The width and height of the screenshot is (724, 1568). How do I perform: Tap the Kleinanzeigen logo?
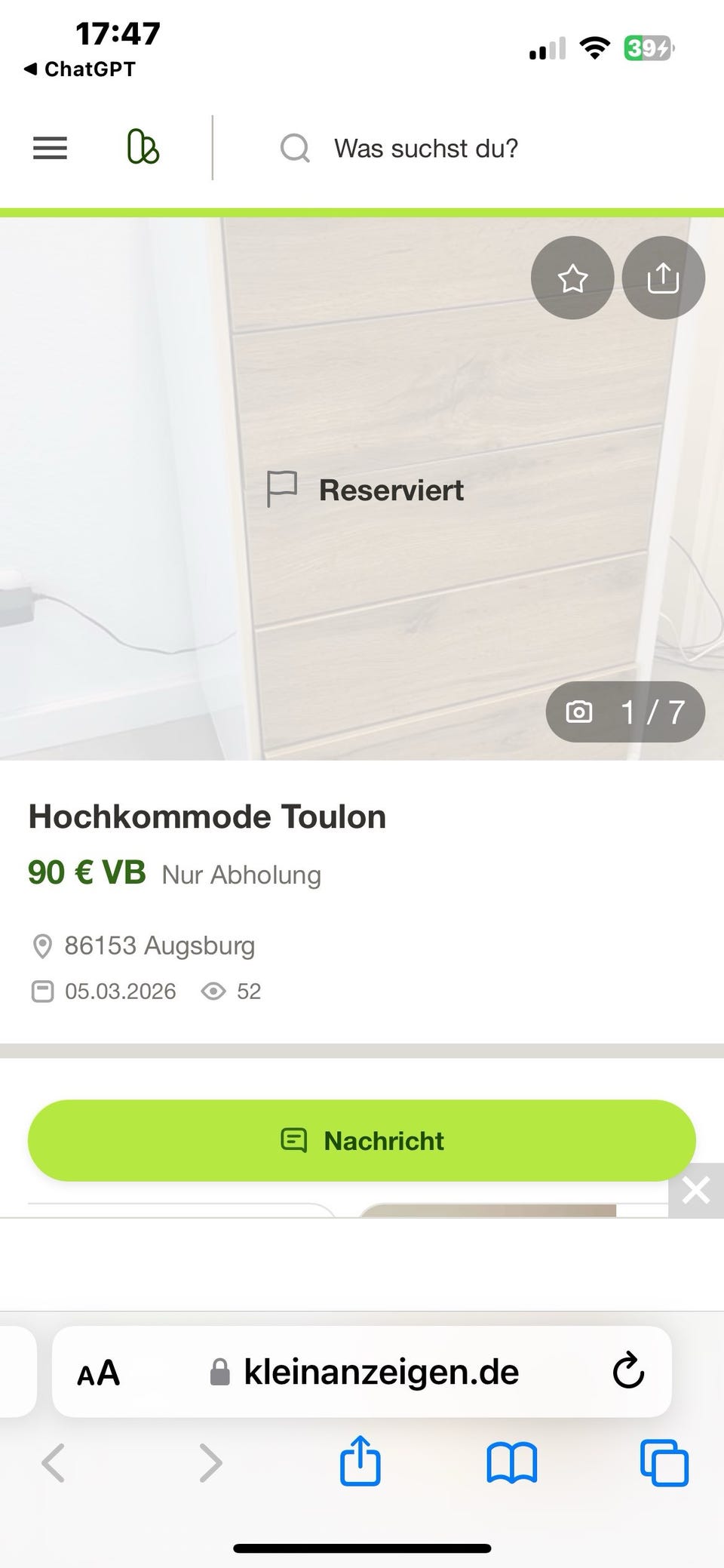click(x=143, y=148)
